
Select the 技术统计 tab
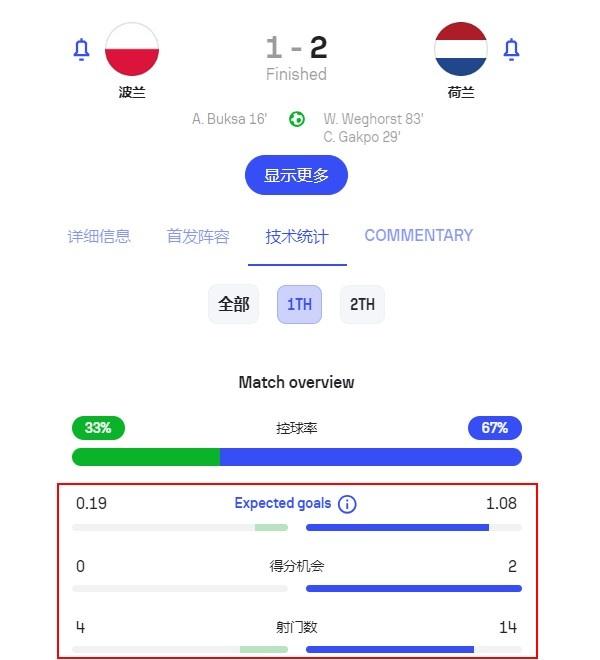coord(297,237)
